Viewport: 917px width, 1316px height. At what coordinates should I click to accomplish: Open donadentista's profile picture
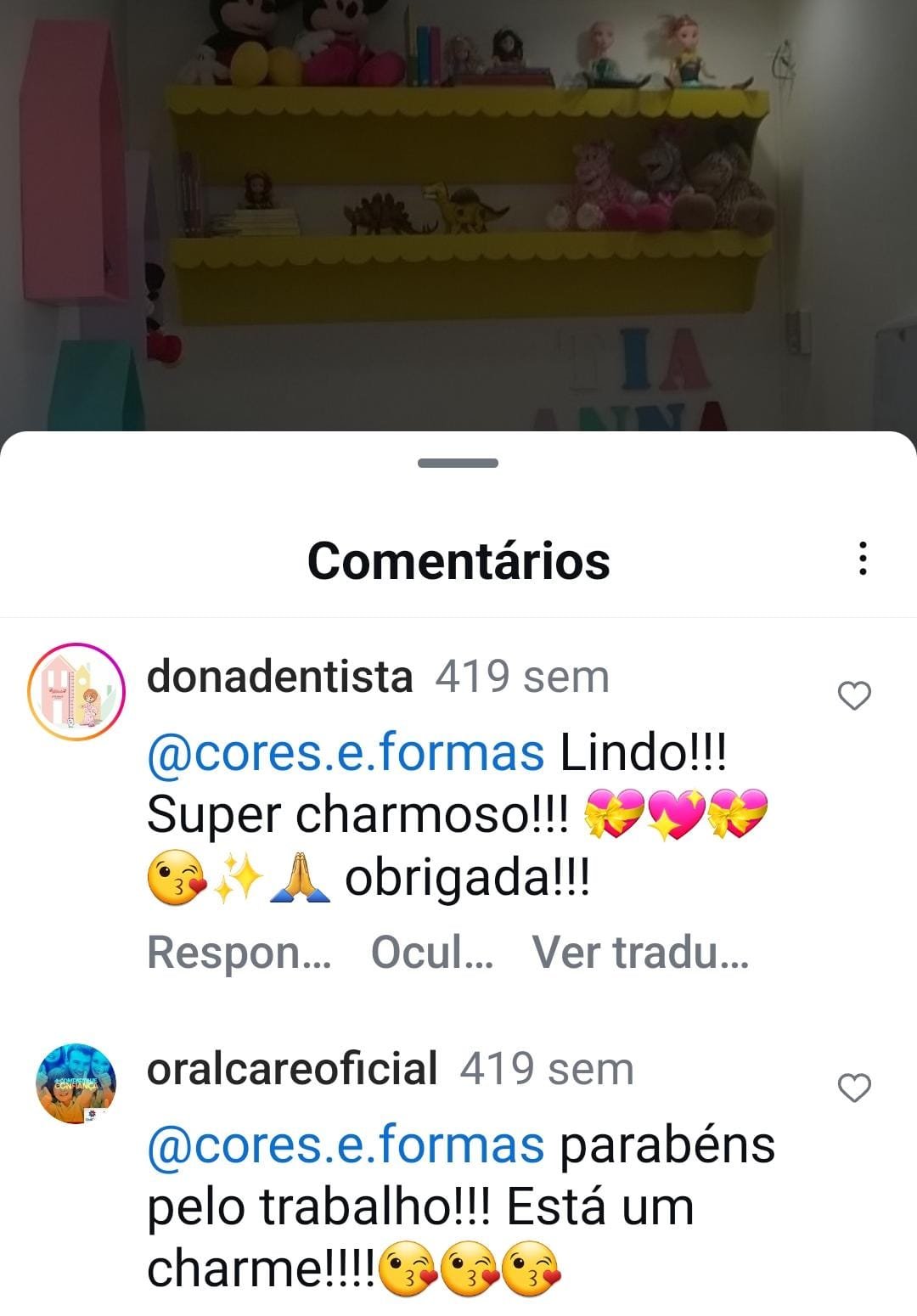[76, 692]
